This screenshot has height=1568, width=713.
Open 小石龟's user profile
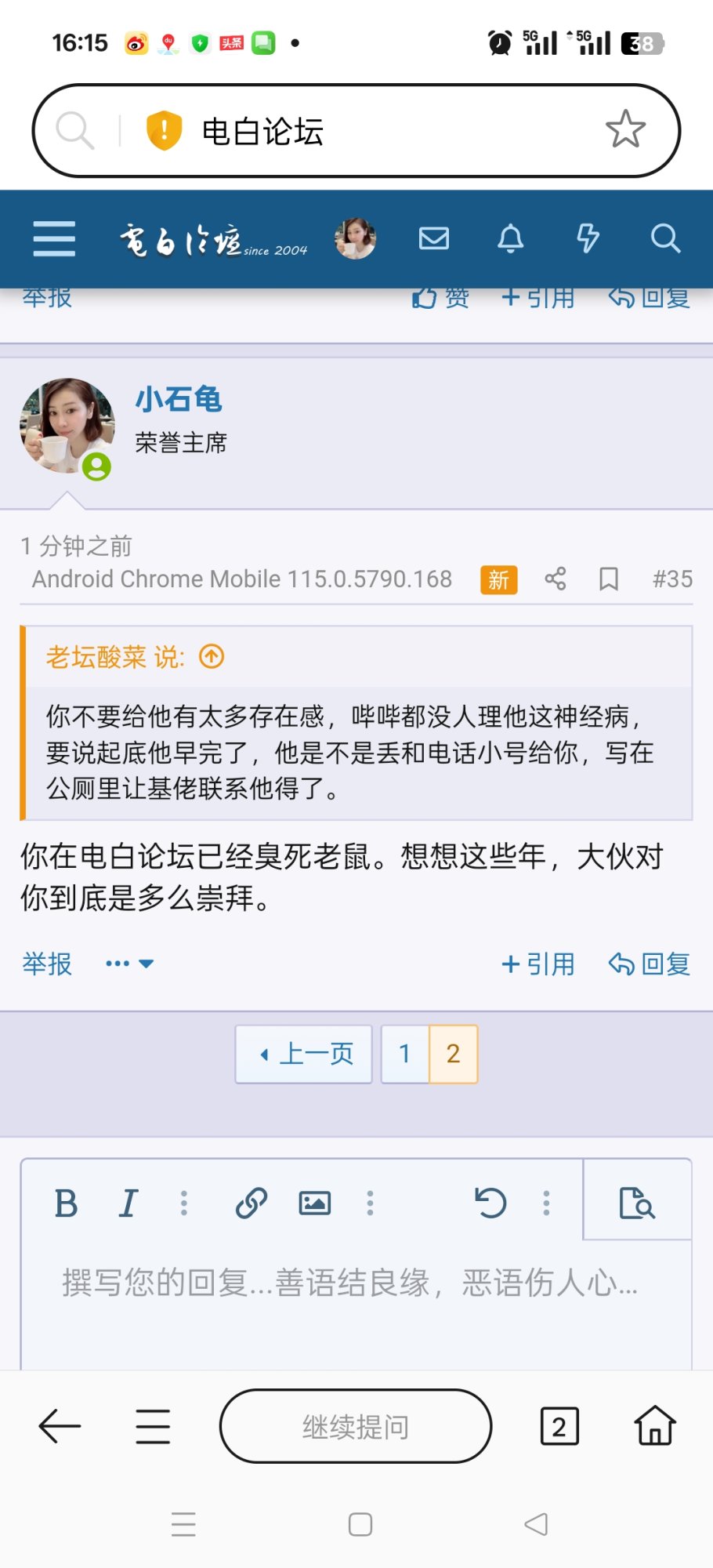coord(179,400)
